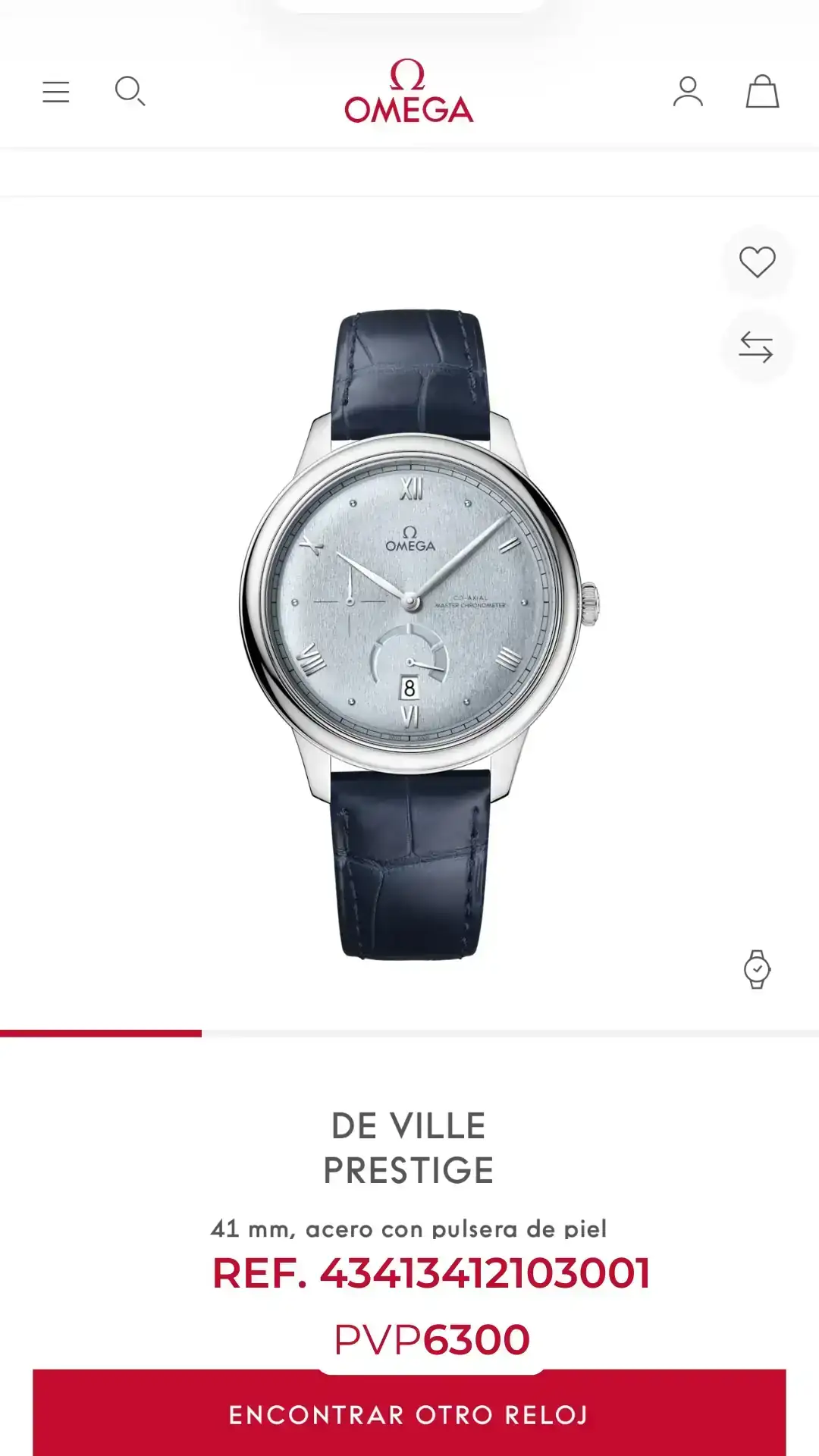Open the watch try-on icon

757,969
